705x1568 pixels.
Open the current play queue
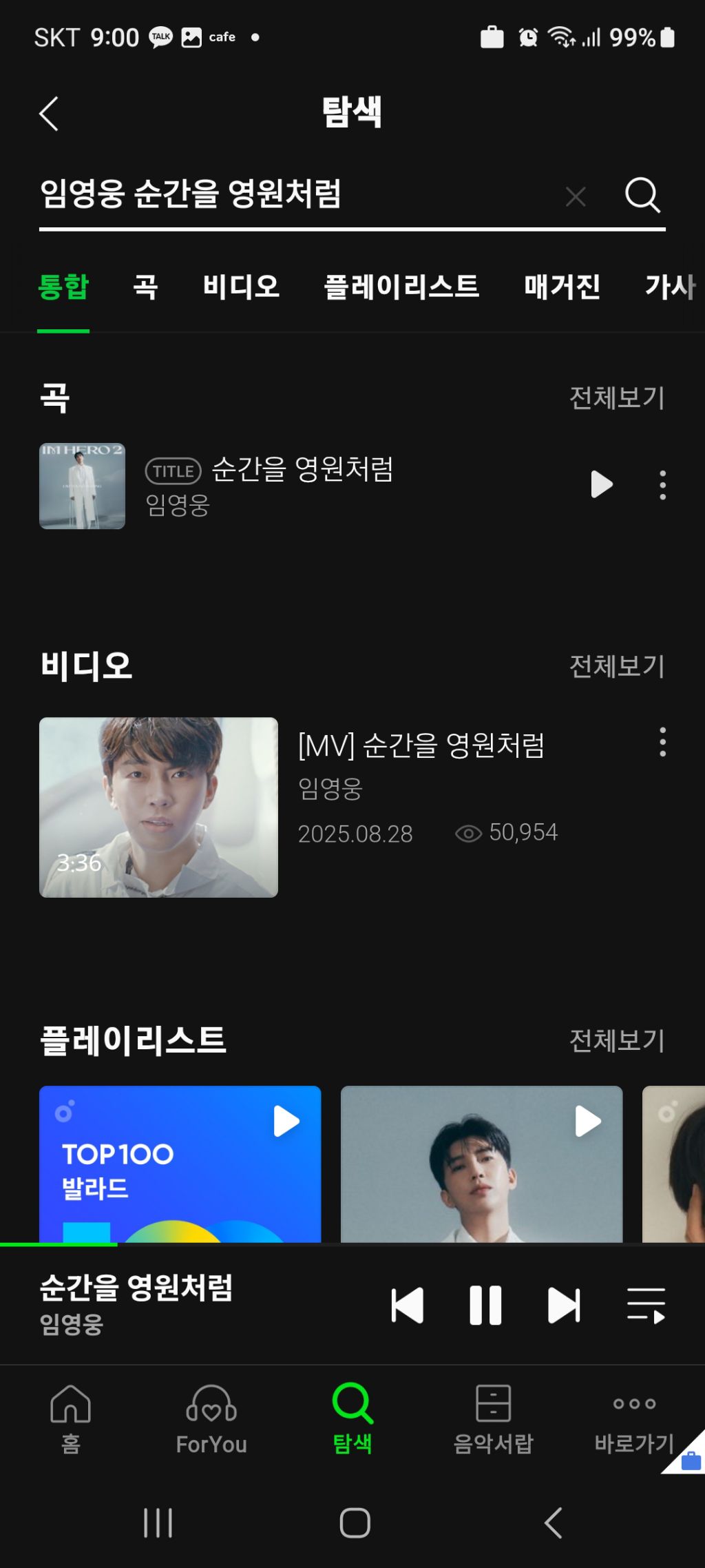tap(646, 1305)
